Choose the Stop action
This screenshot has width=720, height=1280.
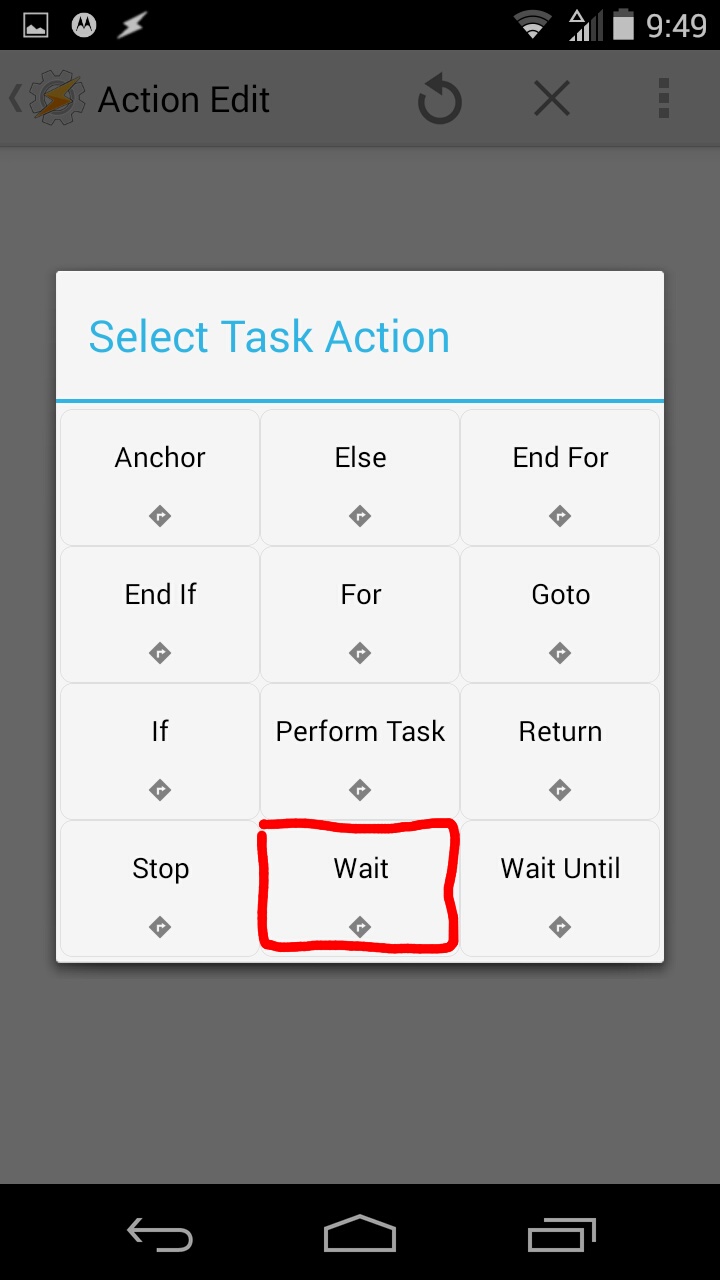160,889
